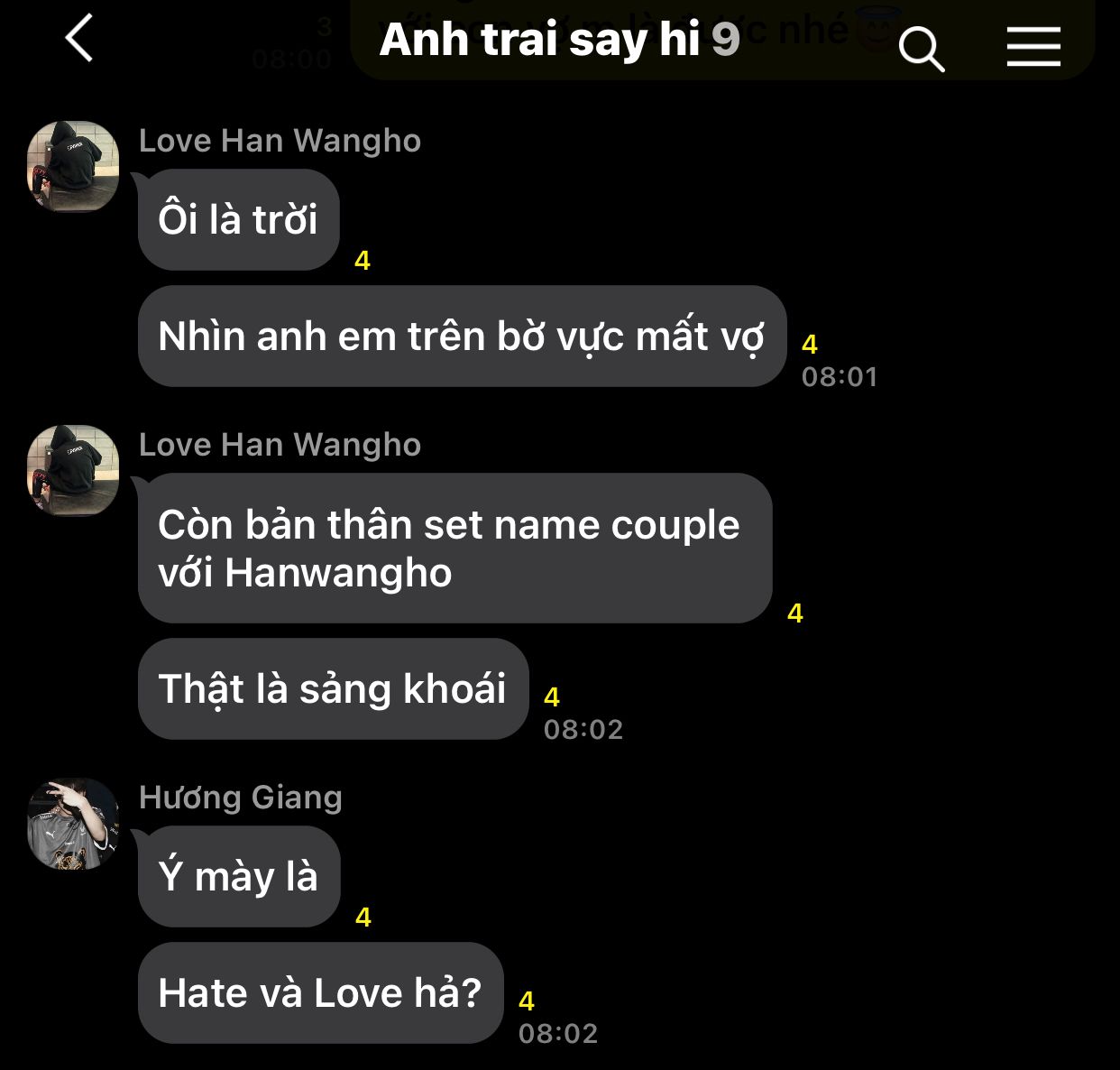This screenshot has width=1120, height=1070.
Task: Tap Love Han Wangho's avatar beside "Ôi là trời"
Action: [73, 167]
